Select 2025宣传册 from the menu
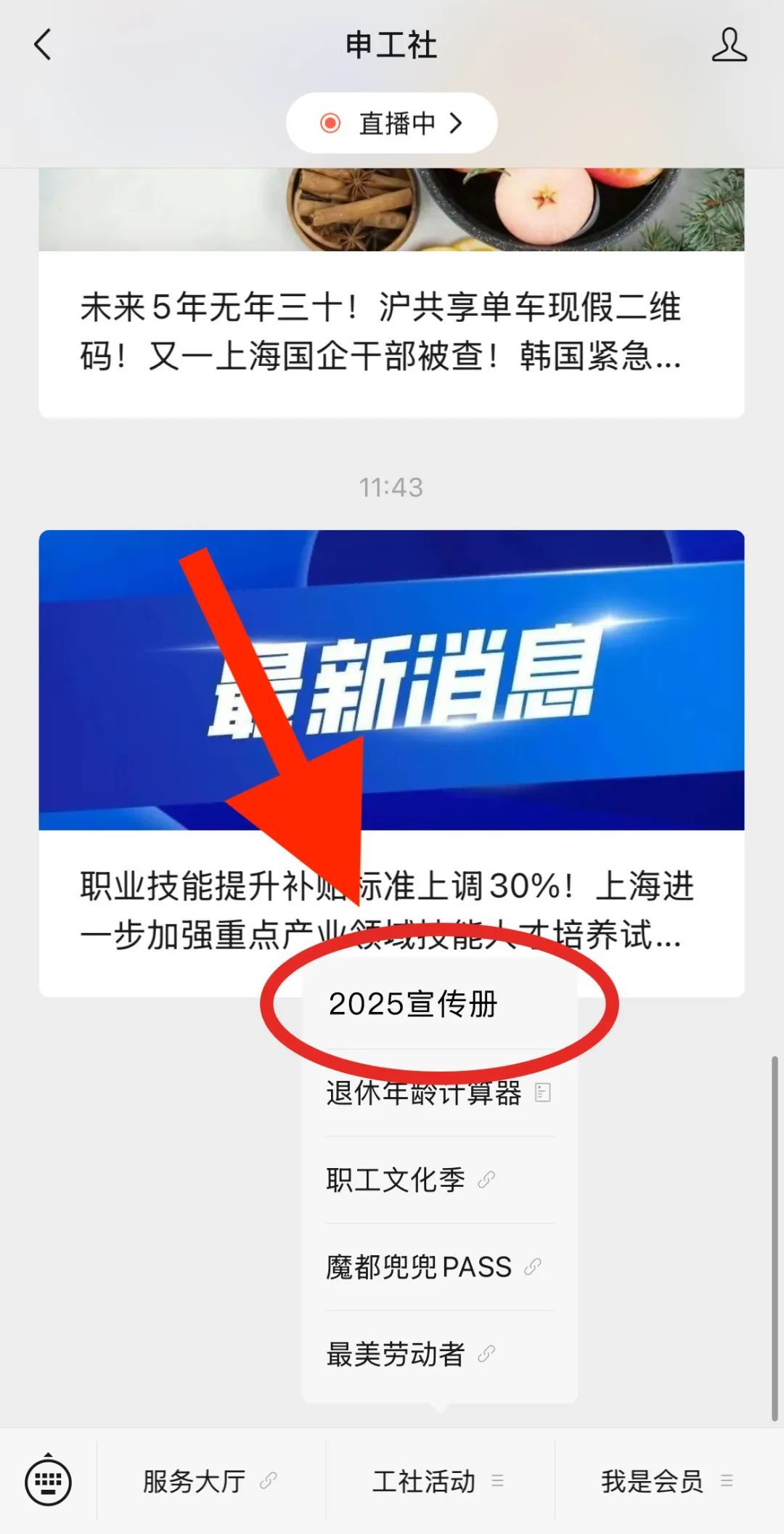Viewport: 784px width, 1534px height. [412, 1005]
